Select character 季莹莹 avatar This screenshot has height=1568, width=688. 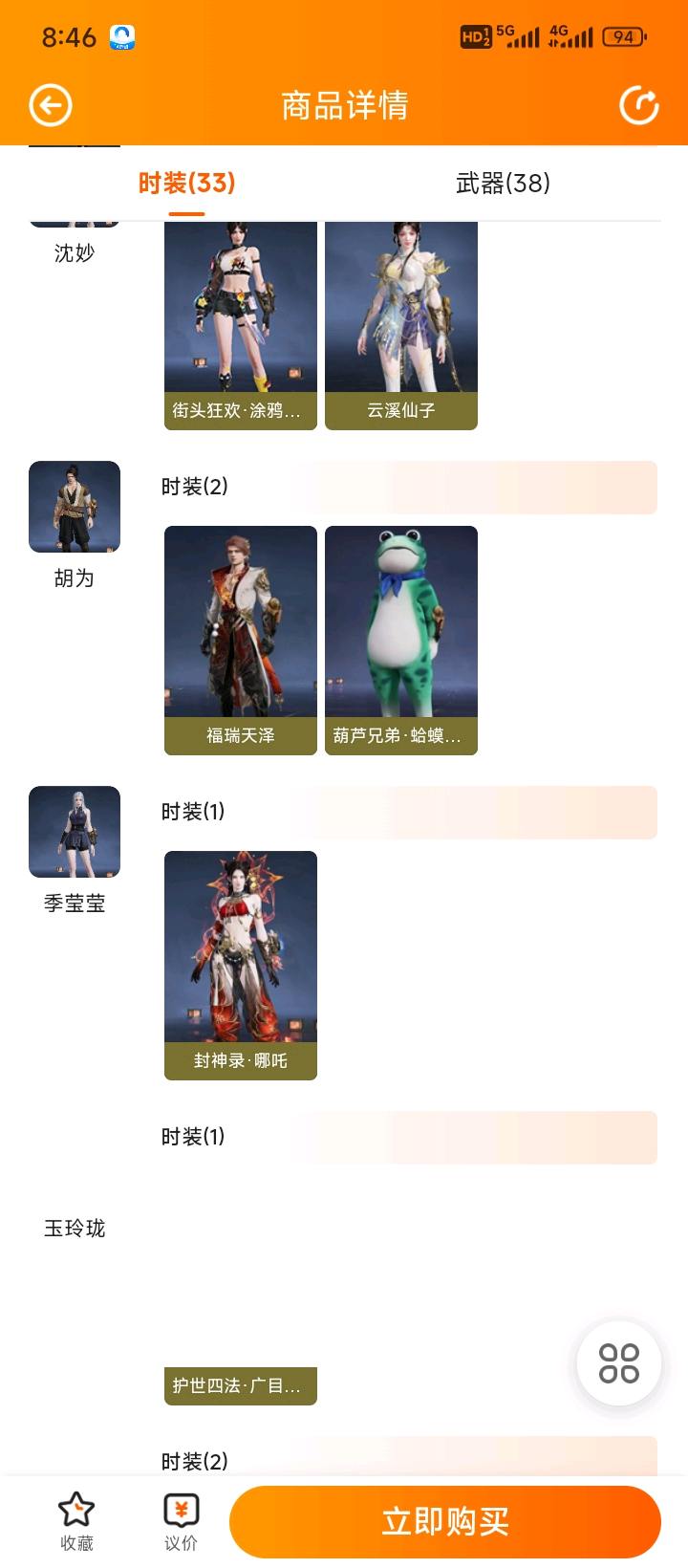point(75,832)
